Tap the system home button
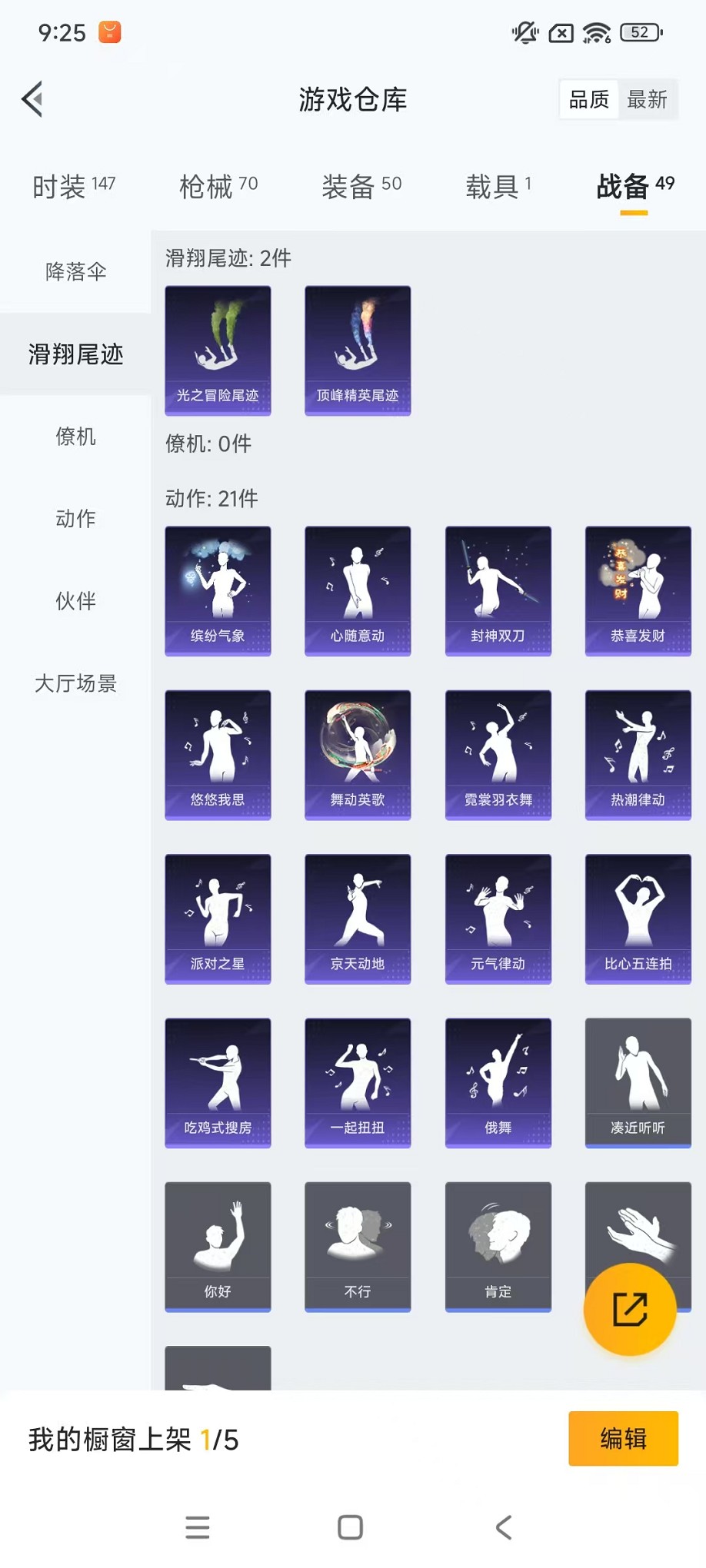The image size is (706, 1568). point(350,1527)
